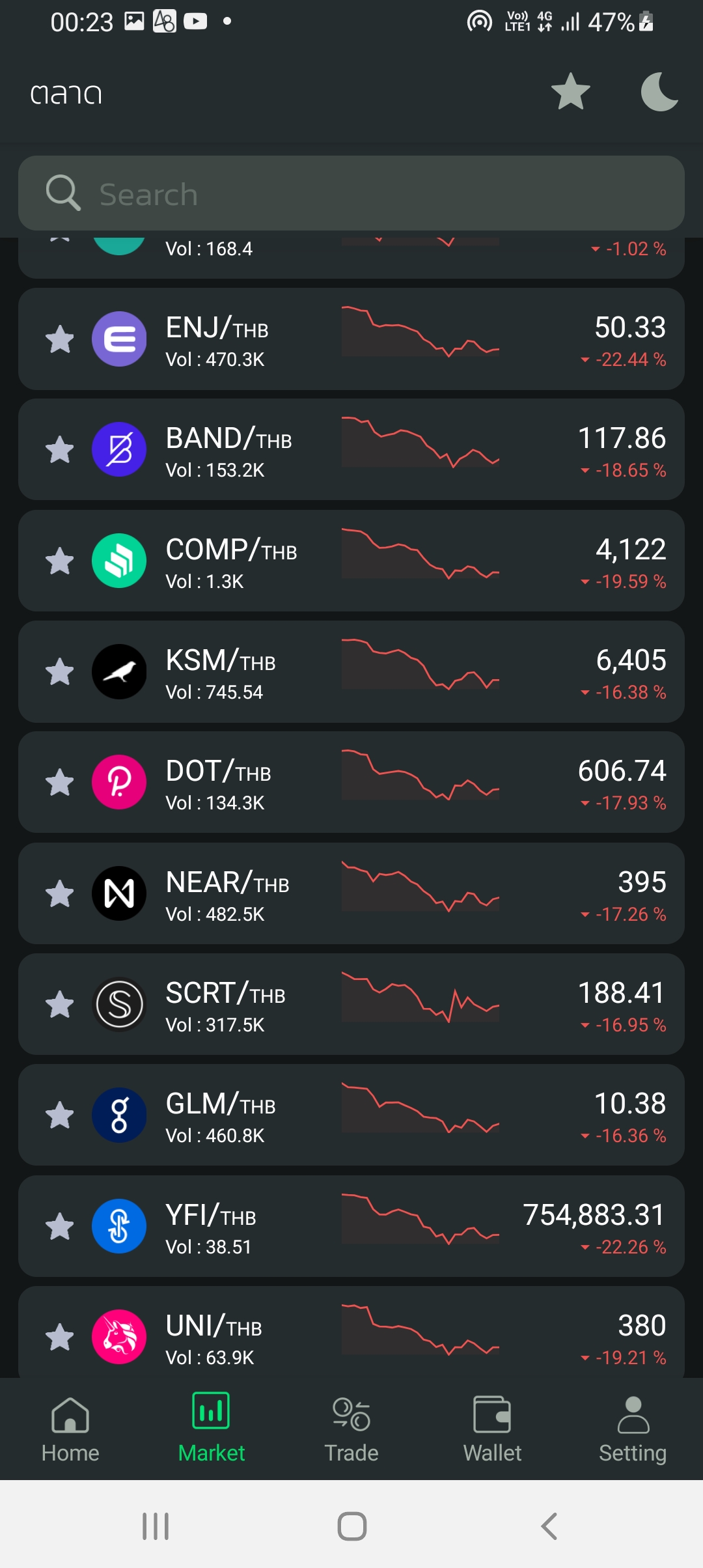Switch to the Trade tab
Screen dimensions: 703x1568
click(x=351, y=1429)
